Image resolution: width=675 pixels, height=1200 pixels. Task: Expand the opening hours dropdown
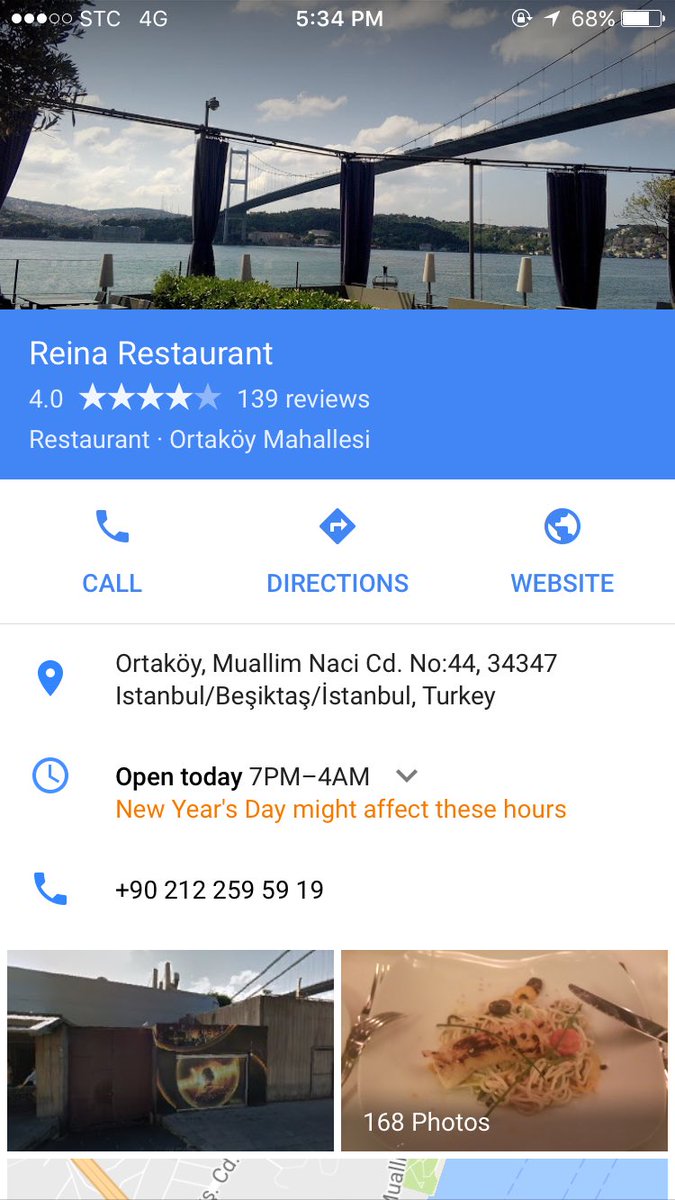[x=406, y=776]
